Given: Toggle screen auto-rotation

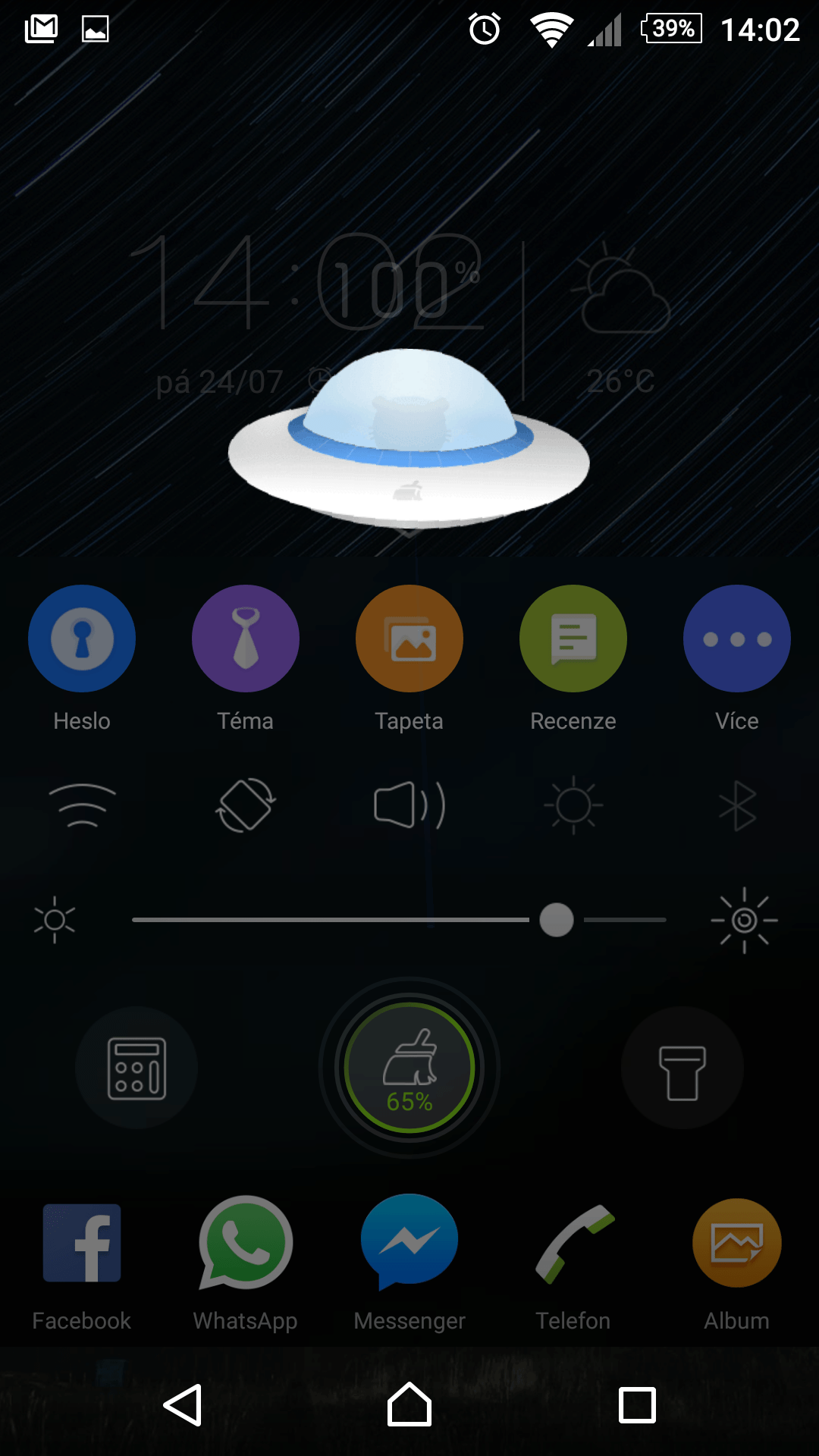Looking at the screenshot, I should (x=246, y=805).
